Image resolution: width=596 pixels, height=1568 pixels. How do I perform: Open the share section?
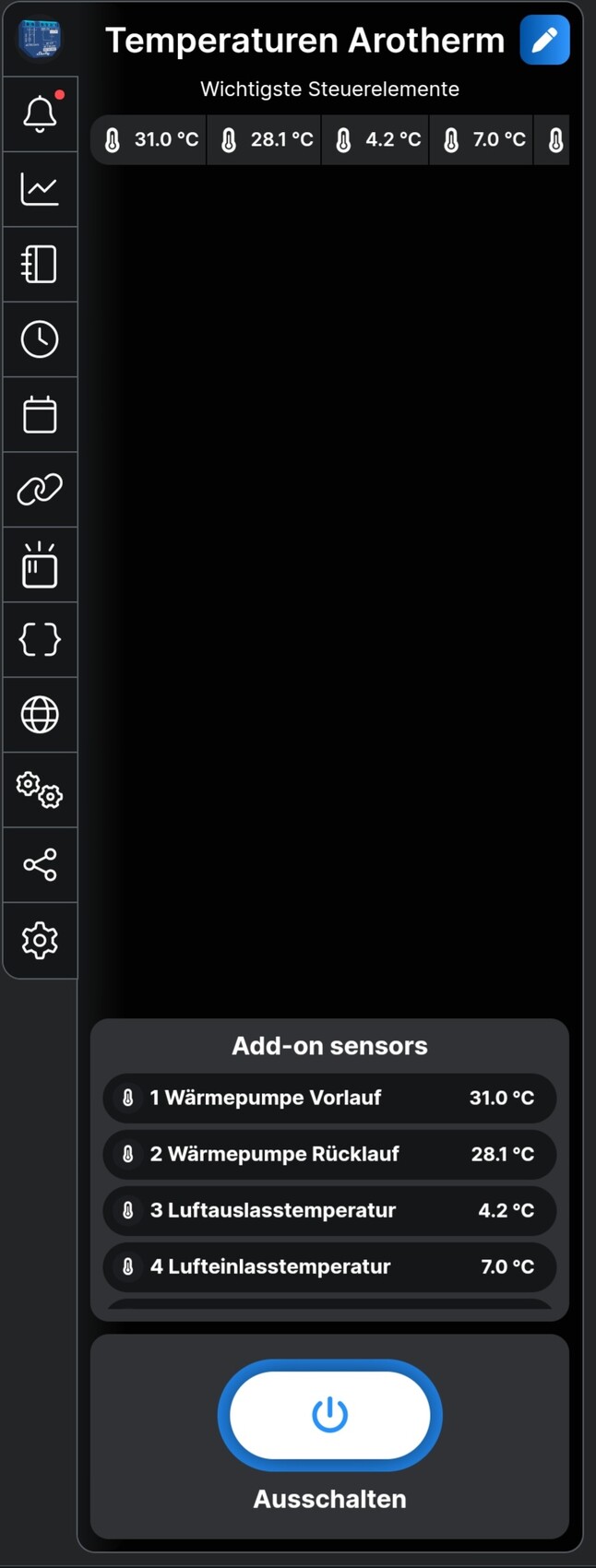40,865
